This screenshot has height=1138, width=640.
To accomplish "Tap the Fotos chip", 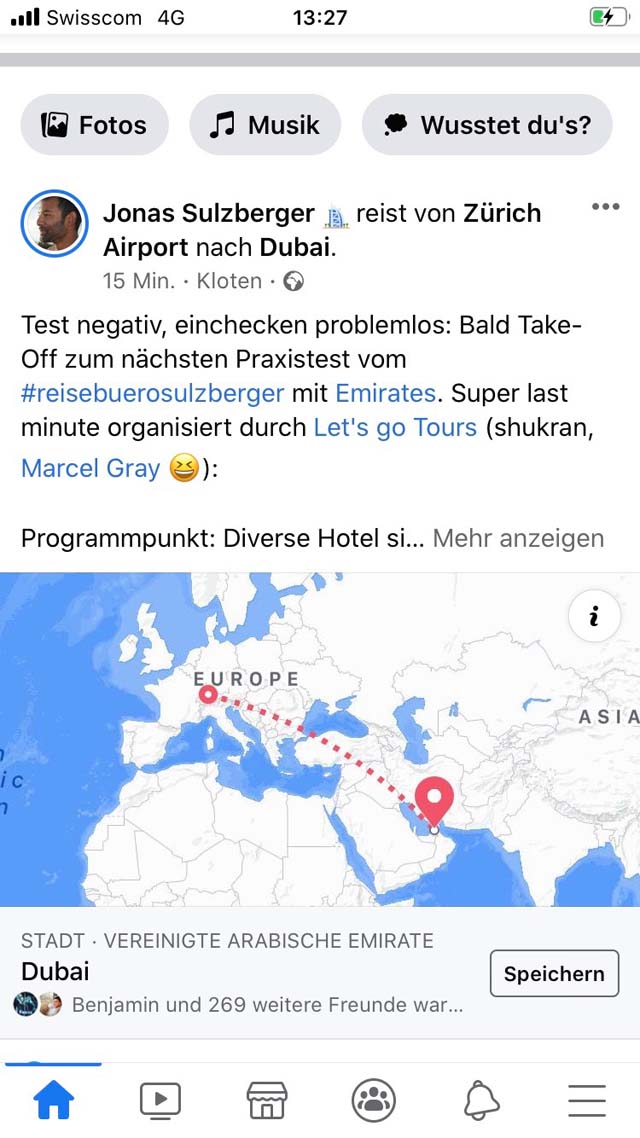I will [x=94, y=125].
